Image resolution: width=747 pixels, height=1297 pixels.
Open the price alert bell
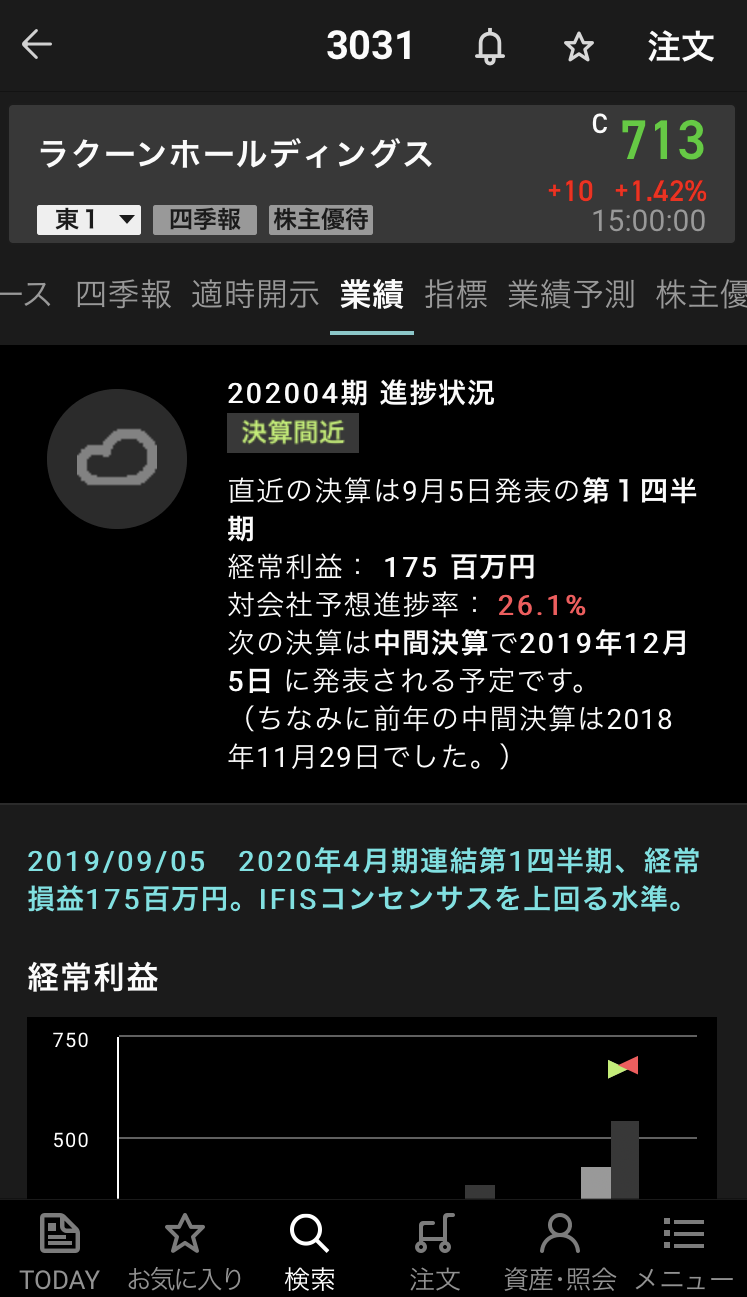489,46
